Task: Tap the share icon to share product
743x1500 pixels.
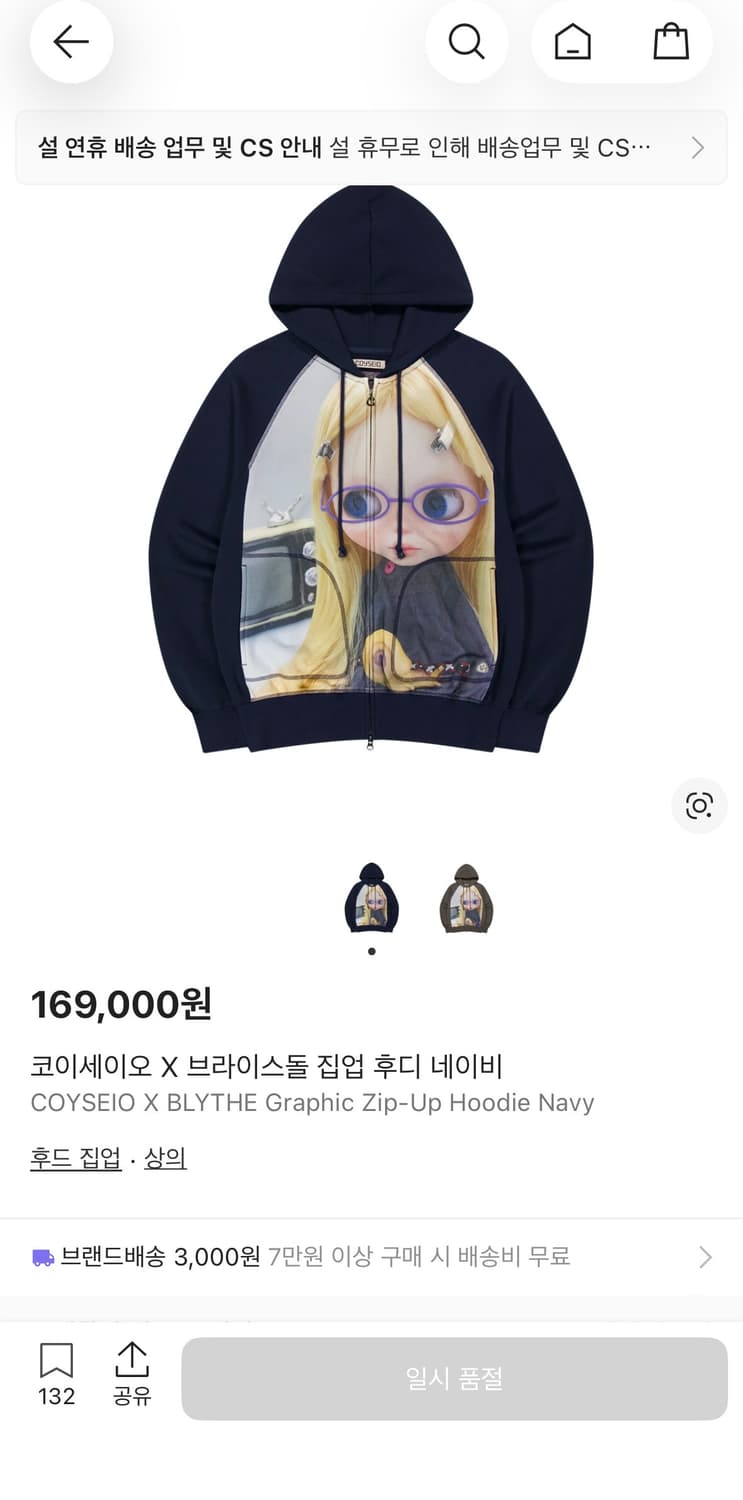Action: (x=133, y=1362)
